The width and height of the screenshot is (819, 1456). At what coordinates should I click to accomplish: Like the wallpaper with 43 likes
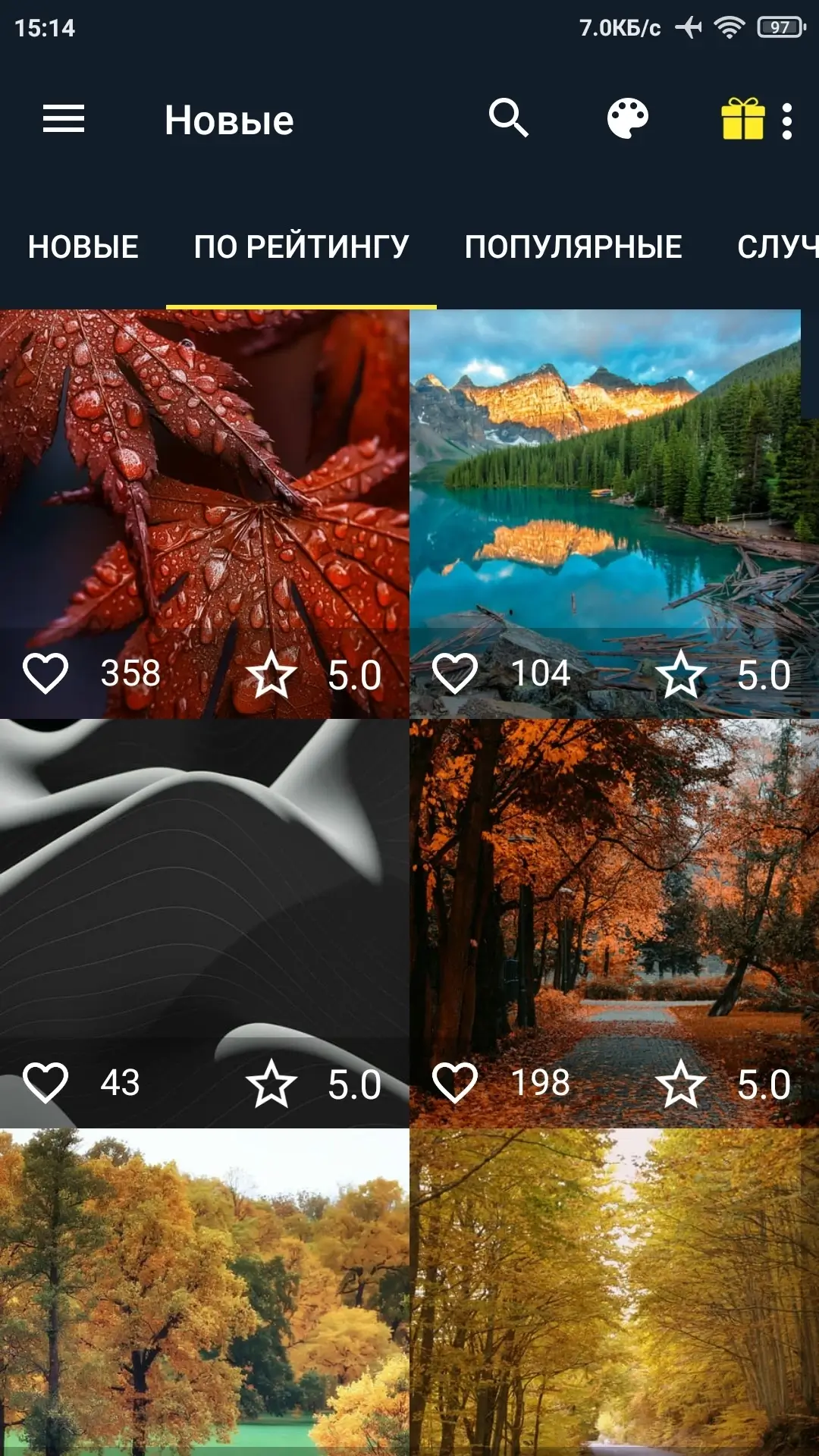(45, 1082)
